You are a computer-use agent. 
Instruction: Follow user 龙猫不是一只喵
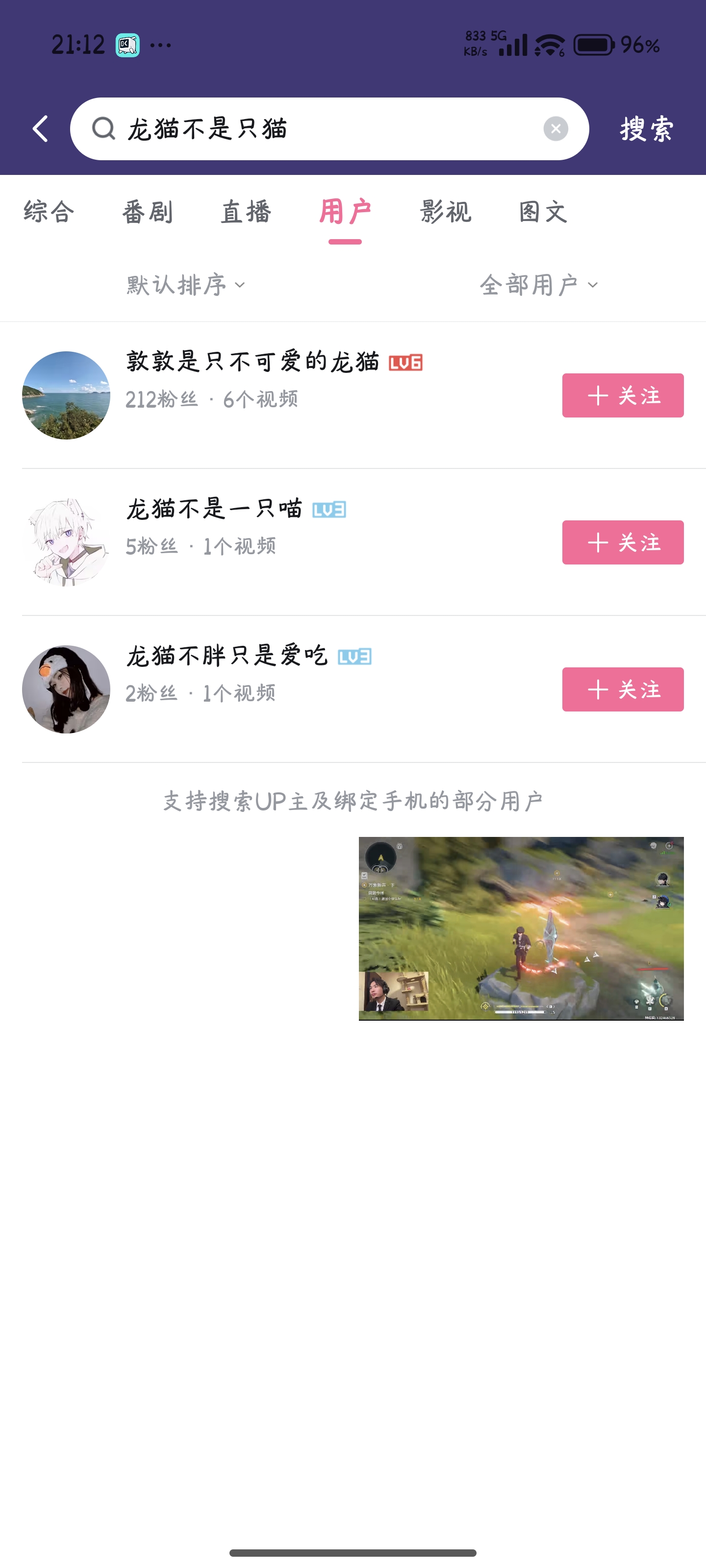pyautogui.click(x=622, y=542)
